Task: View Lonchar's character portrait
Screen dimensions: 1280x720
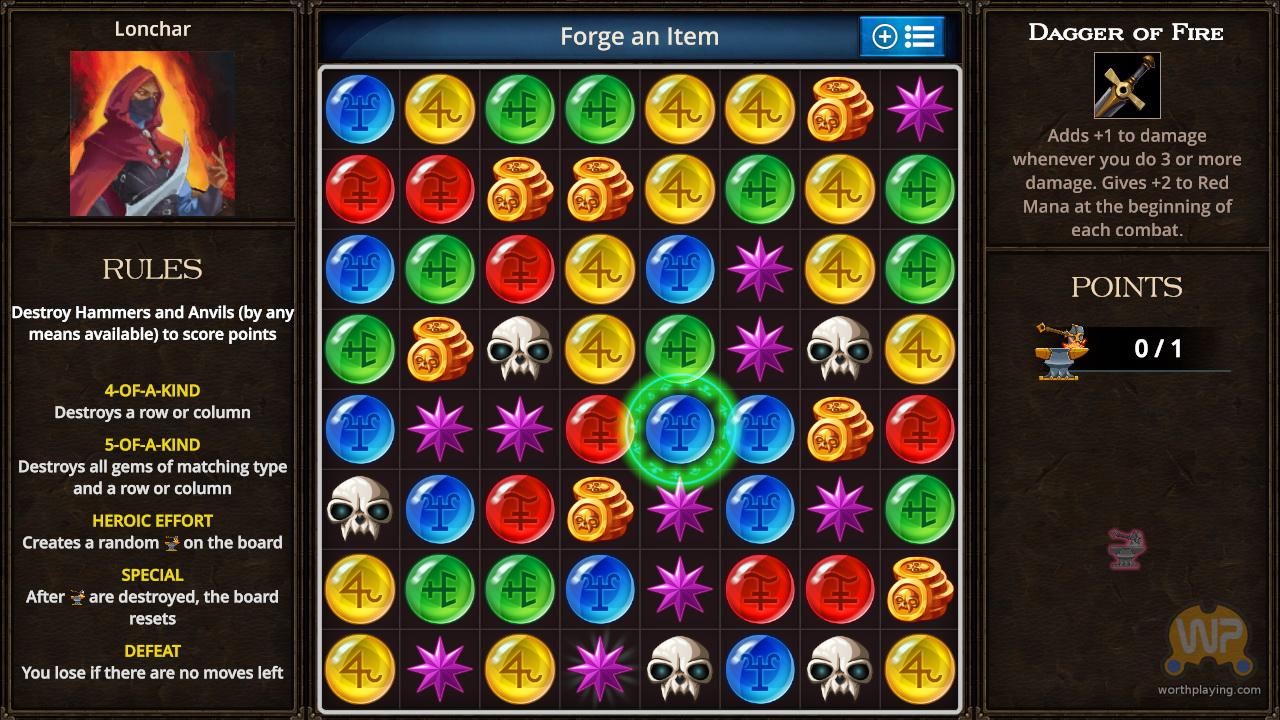Action: [x=152, y=133]
